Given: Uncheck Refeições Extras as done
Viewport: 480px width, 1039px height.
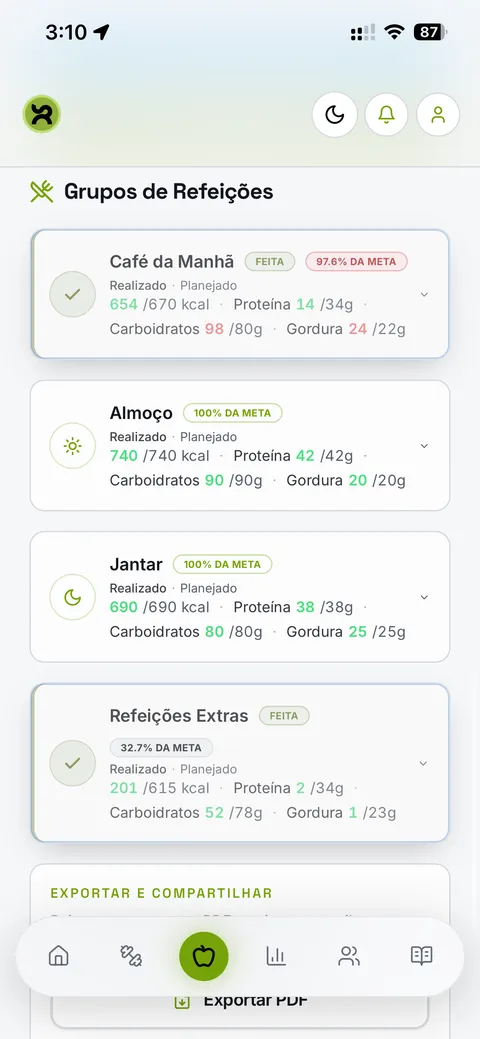Looking at the screenshot, I should click(x=73, y=763).
